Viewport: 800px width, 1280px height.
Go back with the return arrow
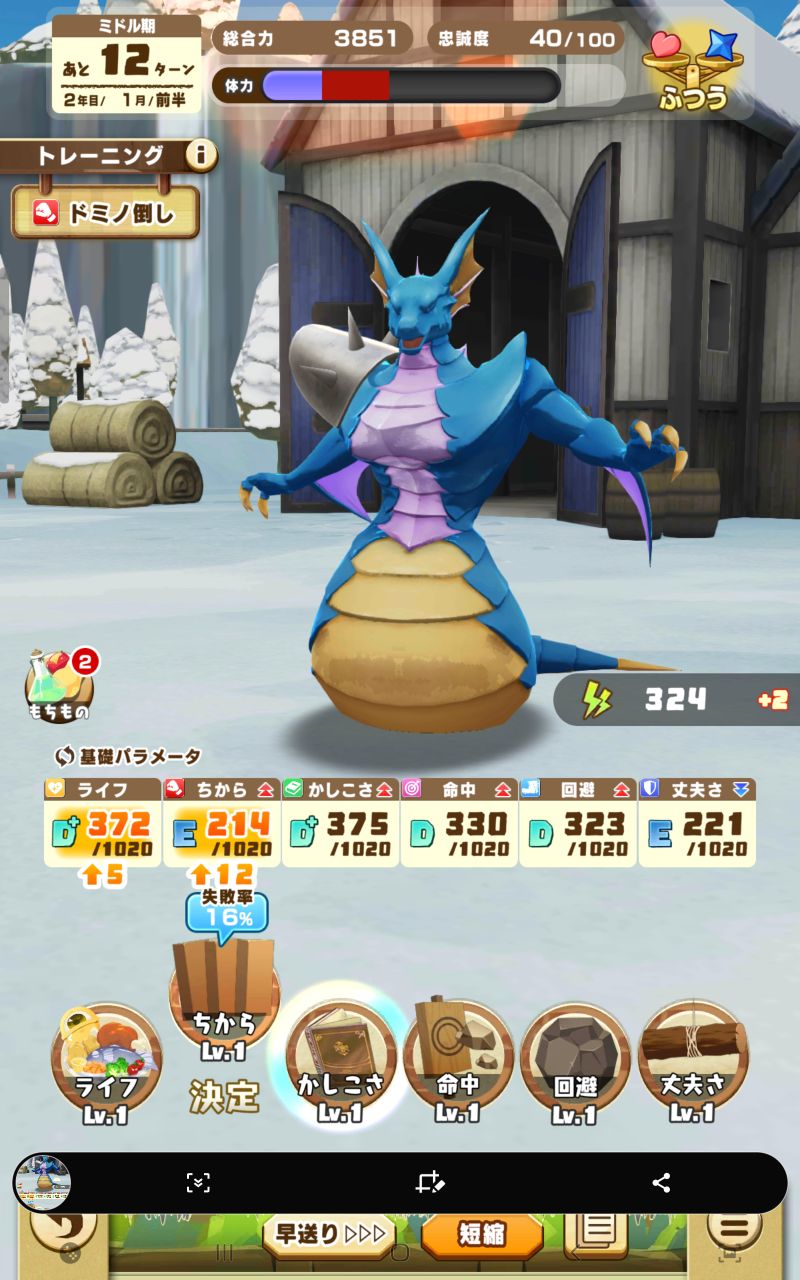60,1230
